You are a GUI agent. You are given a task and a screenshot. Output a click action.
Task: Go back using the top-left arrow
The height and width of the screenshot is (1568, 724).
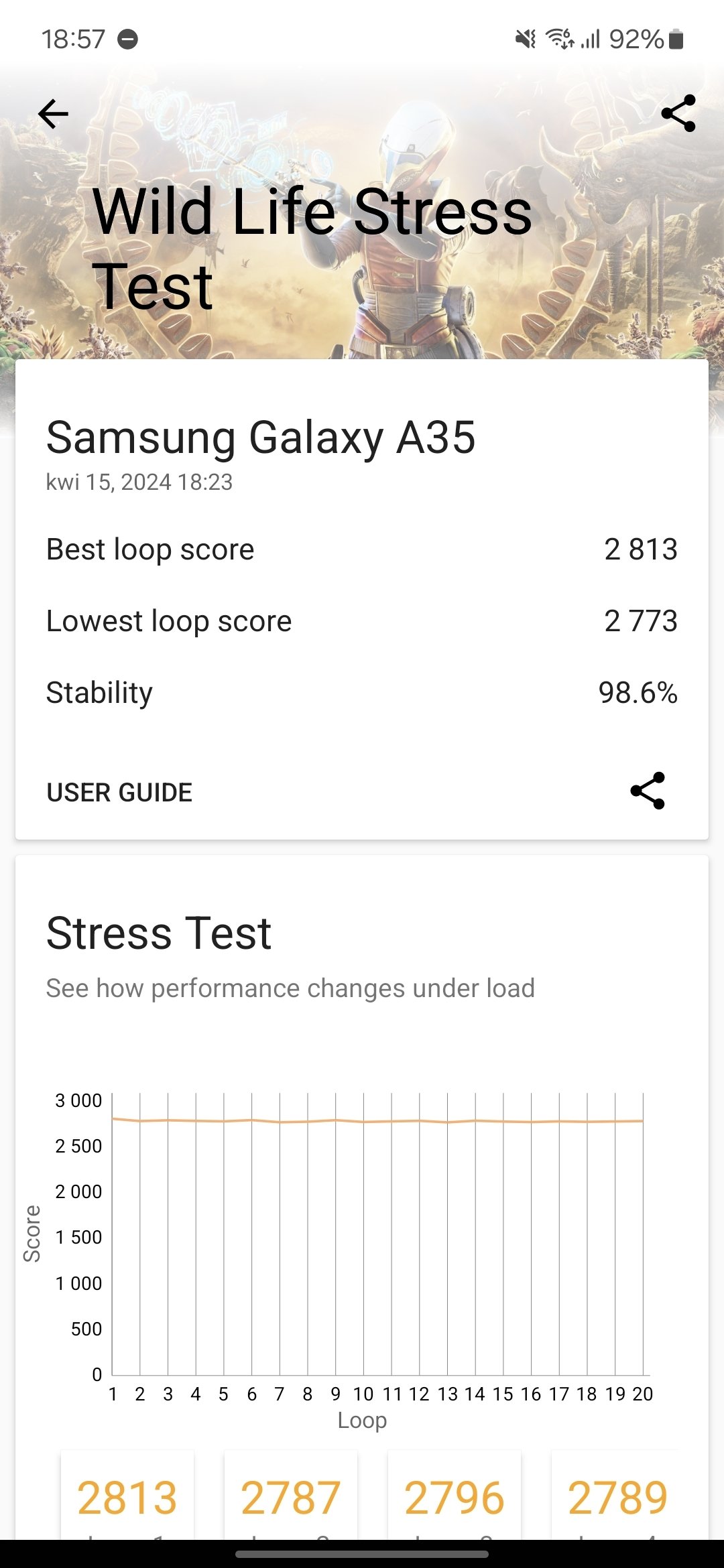point(53,114)
